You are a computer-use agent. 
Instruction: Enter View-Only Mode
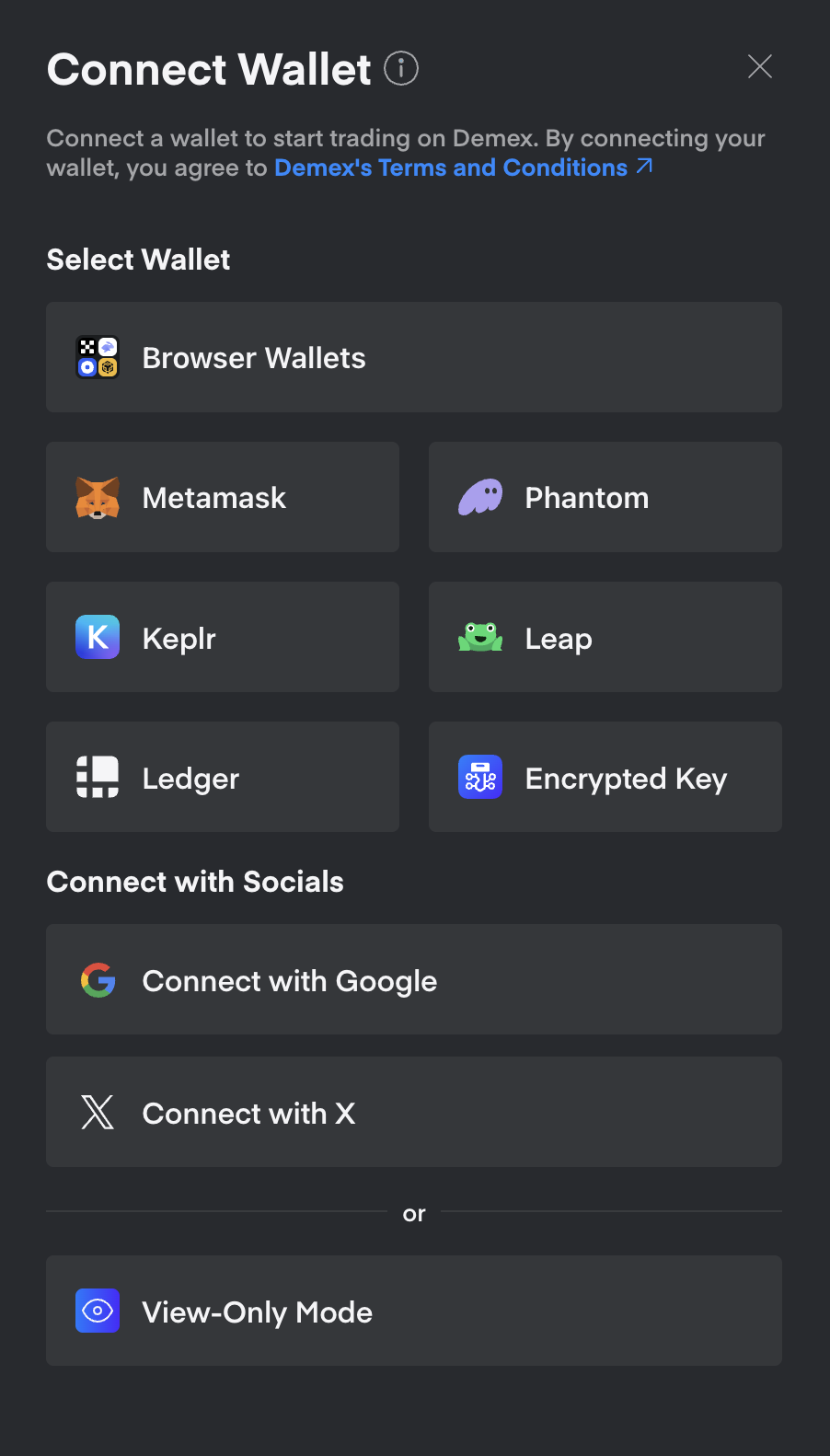pyautogui.click(x=414, y=1311)
